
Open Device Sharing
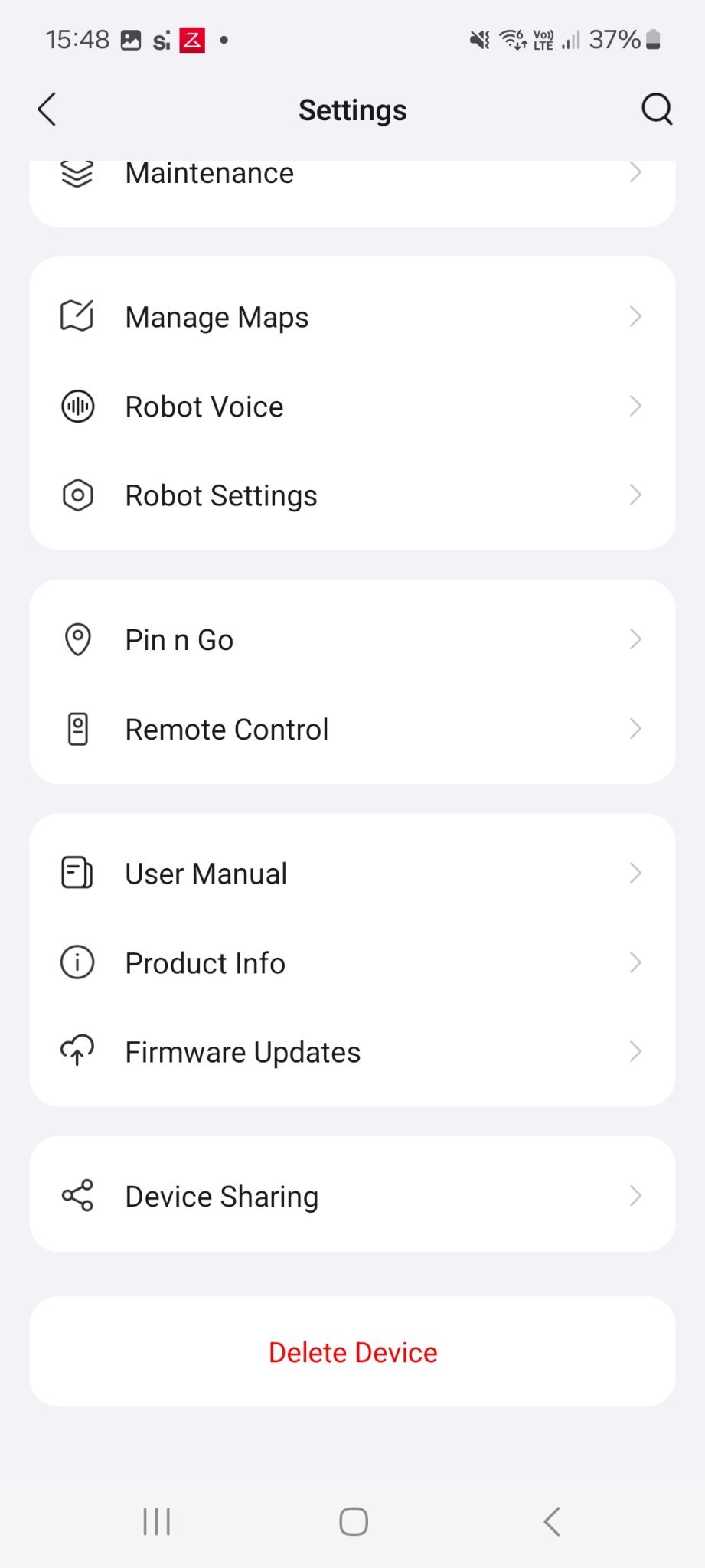352,1196
